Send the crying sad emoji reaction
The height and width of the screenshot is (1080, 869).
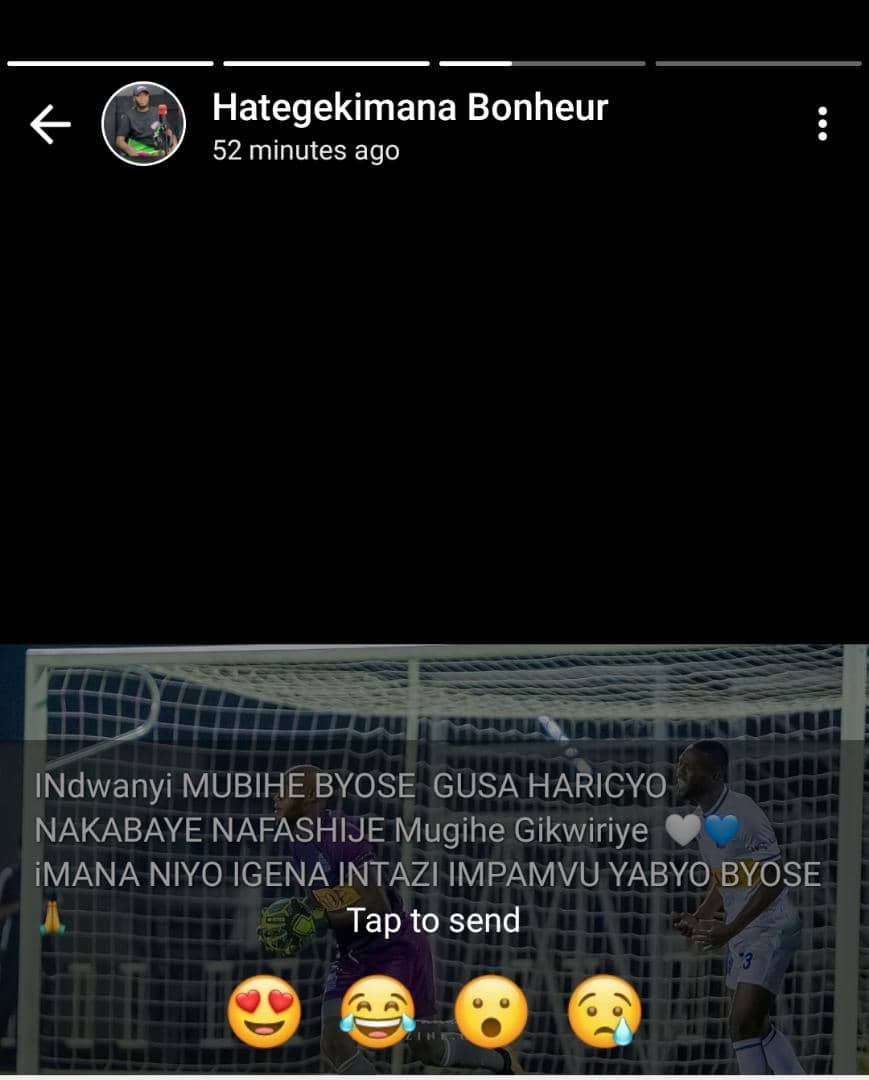pos(604,1010)
